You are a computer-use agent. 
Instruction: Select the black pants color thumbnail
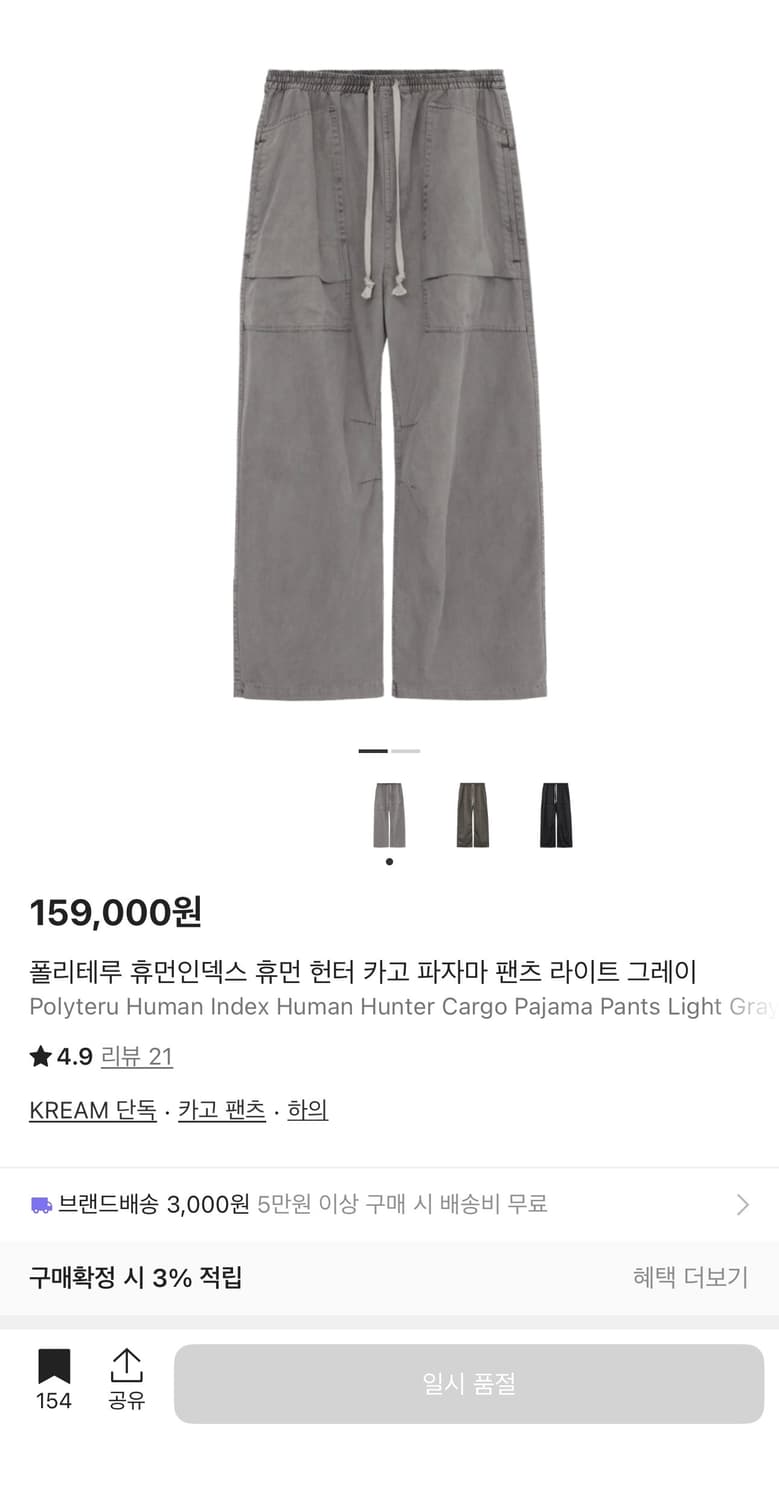click(x=556, y=814)
